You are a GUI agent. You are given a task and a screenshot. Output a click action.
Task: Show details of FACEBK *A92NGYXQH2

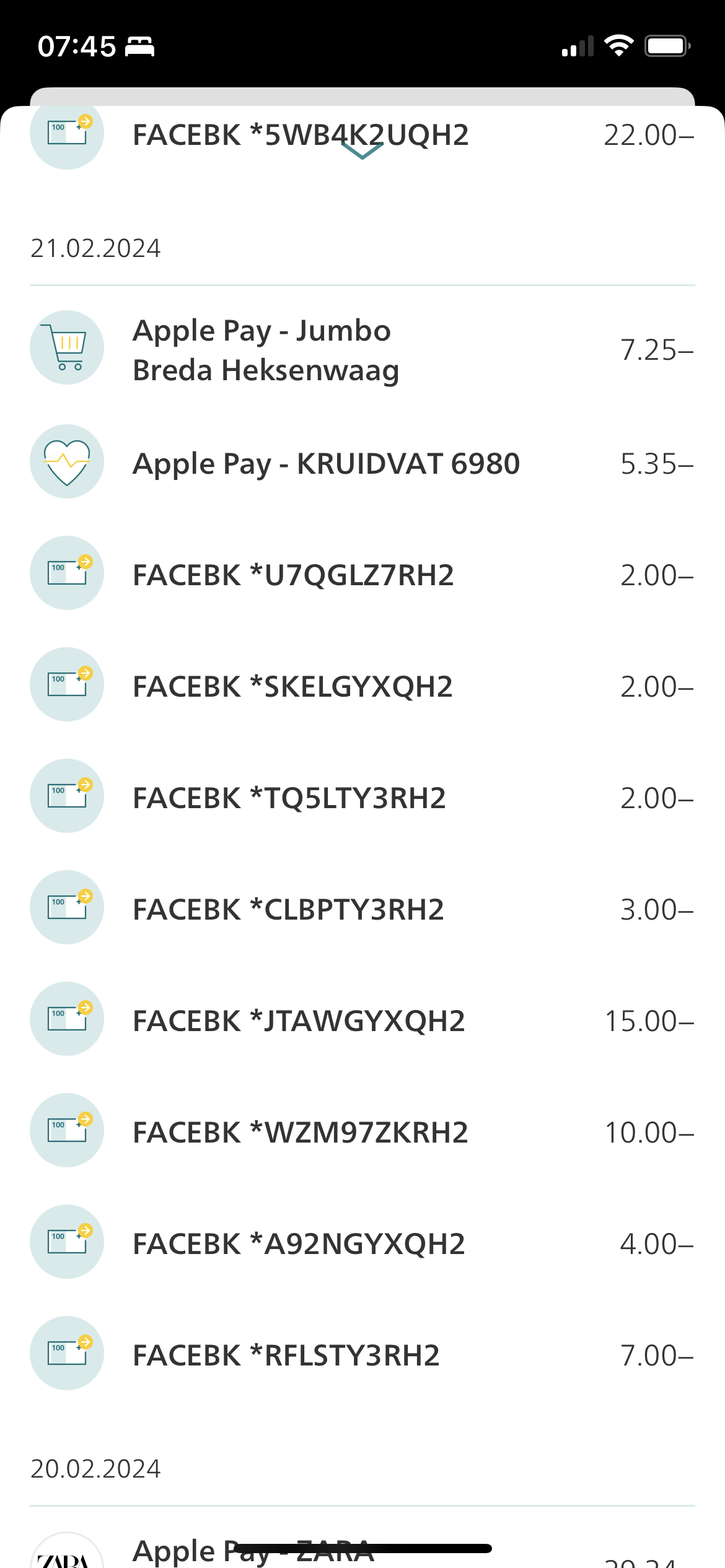click(362, 1244)
